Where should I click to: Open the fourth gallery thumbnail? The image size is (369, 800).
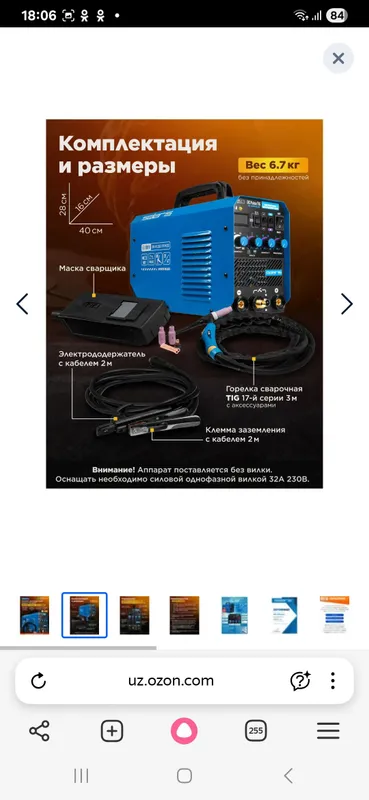click(x=184, y=615)
